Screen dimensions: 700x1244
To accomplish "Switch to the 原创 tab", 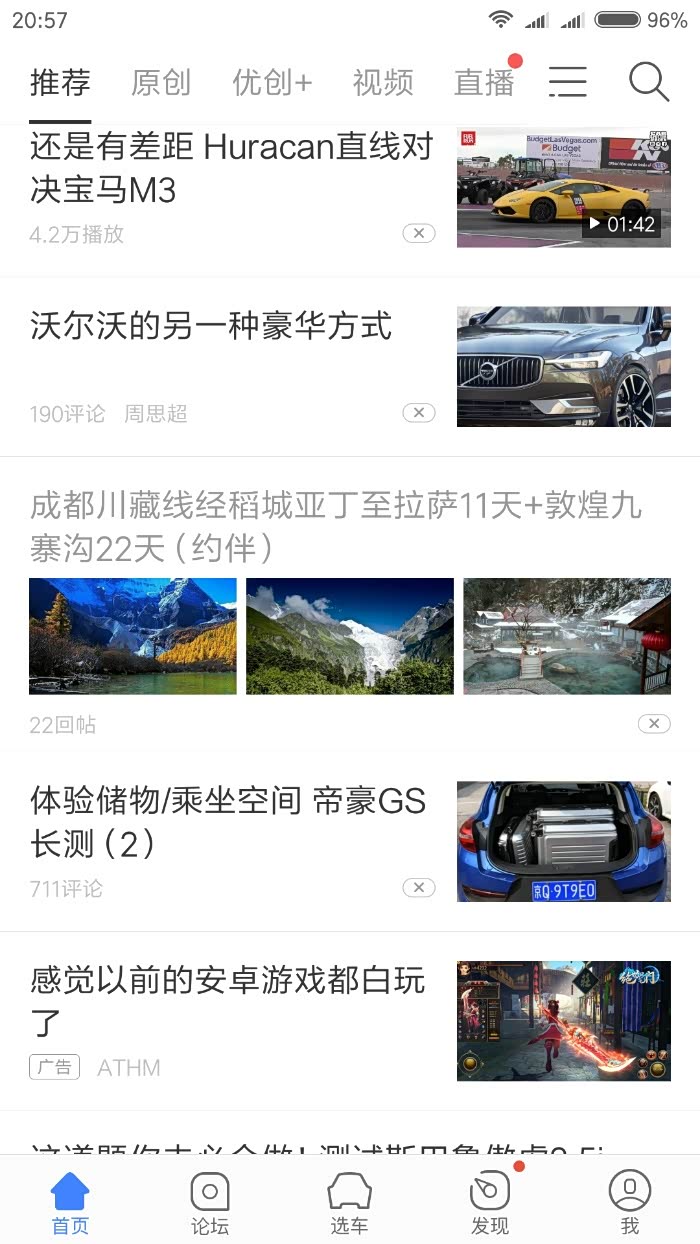I will [160, 82].
